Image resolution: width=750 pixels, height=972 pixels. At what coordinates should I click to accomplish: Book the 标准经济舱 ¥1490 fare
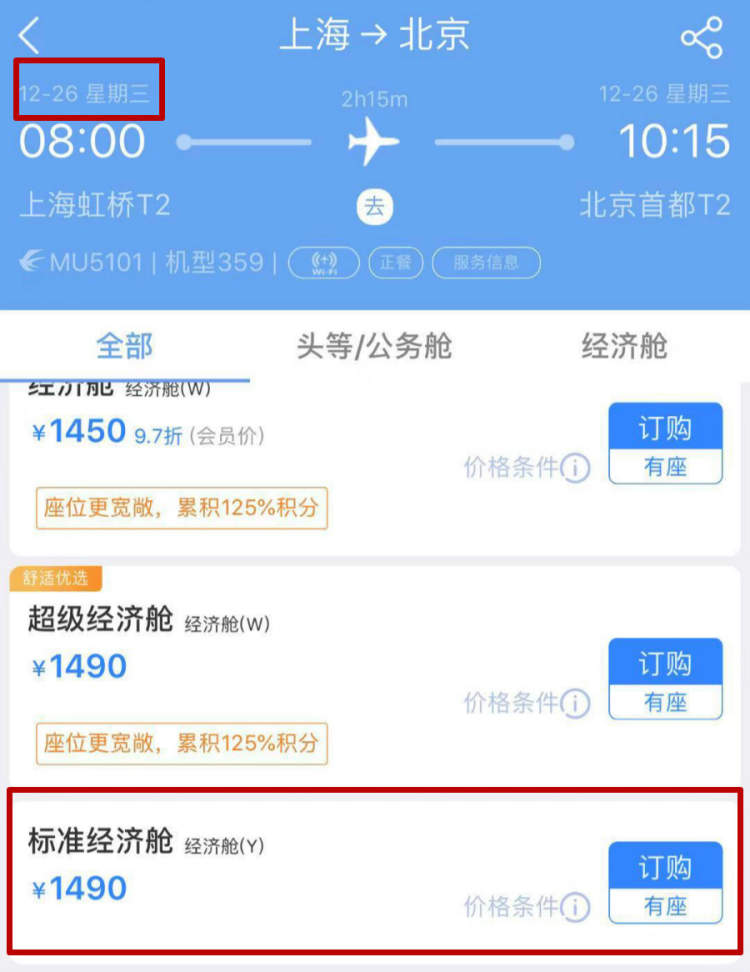point(665,867)
